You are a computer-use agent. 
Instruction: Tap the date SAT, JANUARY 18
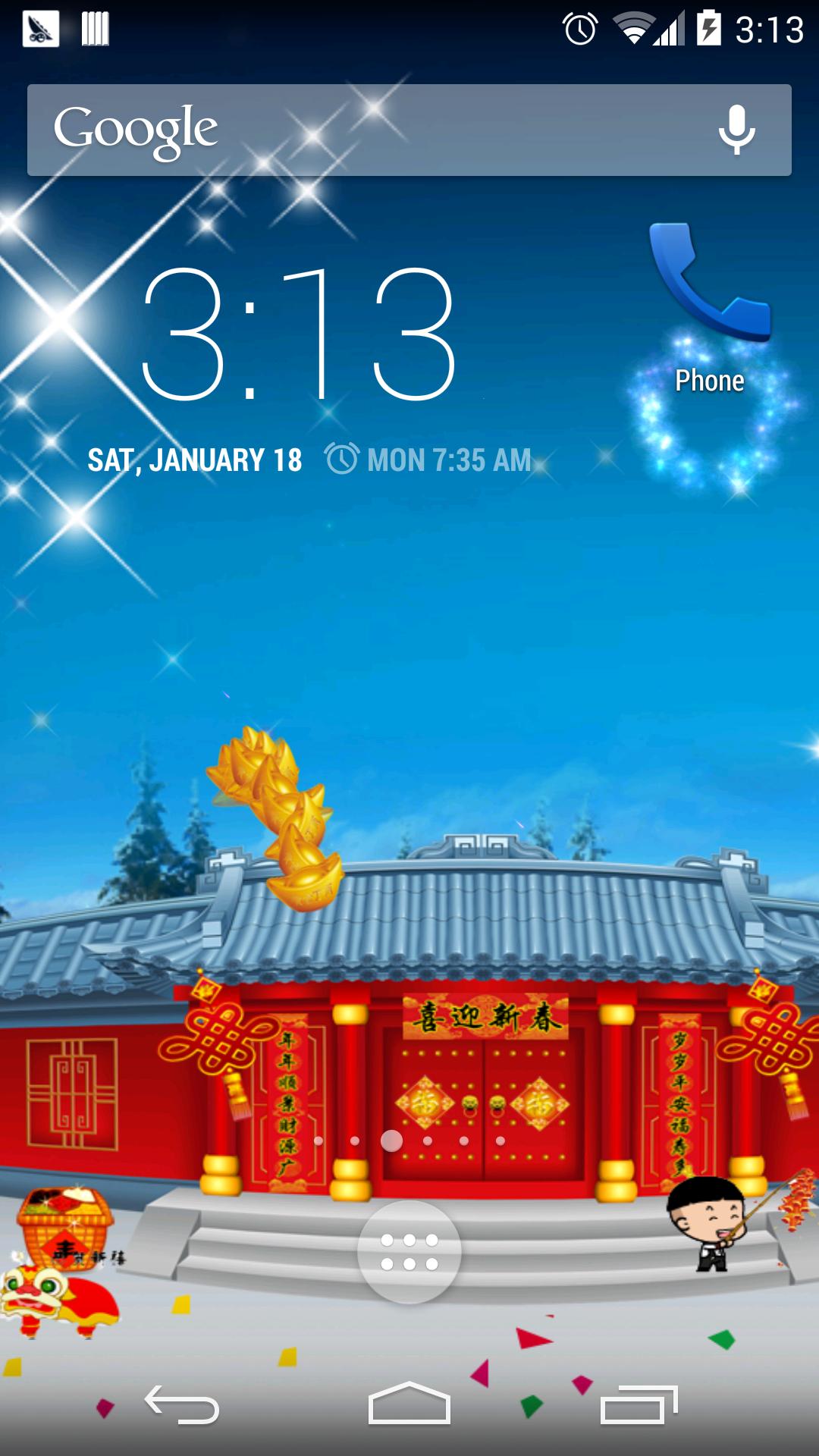(x=196, y=459)
